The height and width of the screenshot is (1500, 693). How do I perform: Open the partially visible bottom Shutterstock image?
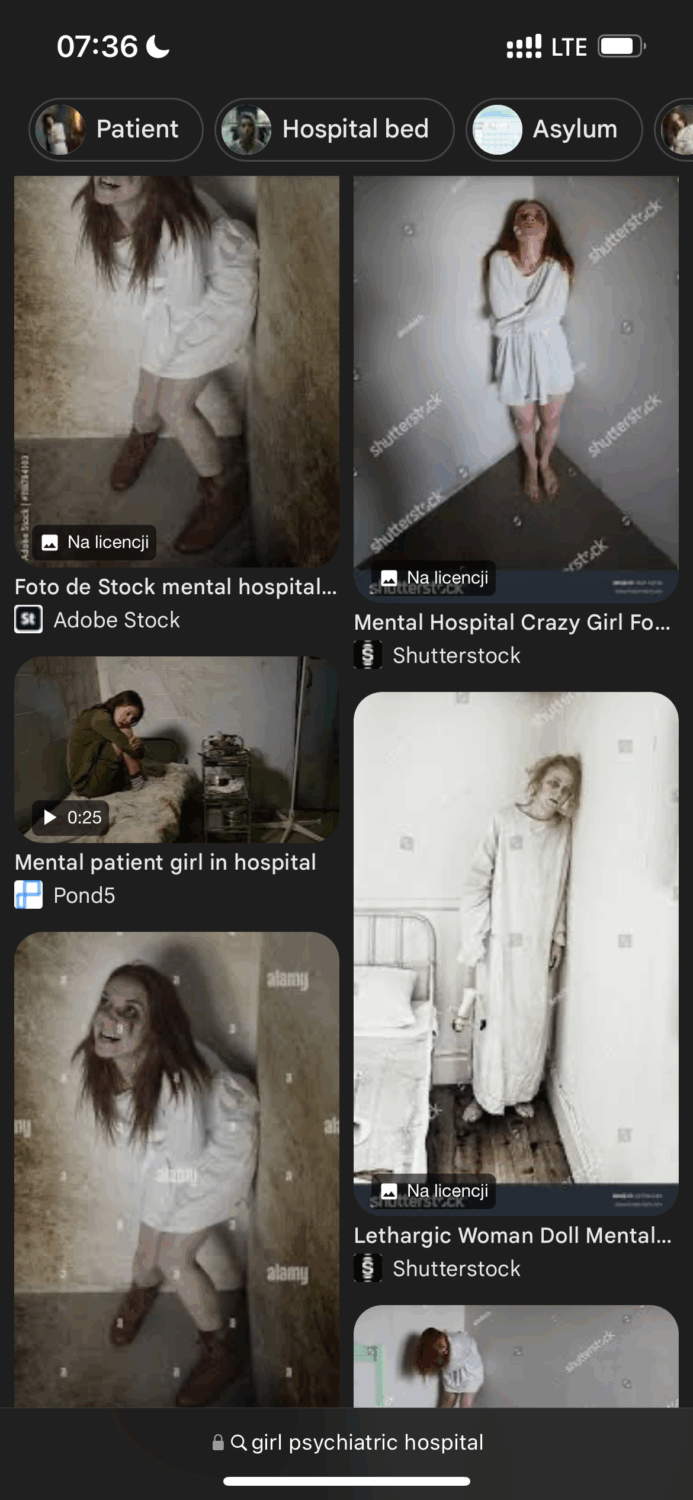(x=516, y=1355)
